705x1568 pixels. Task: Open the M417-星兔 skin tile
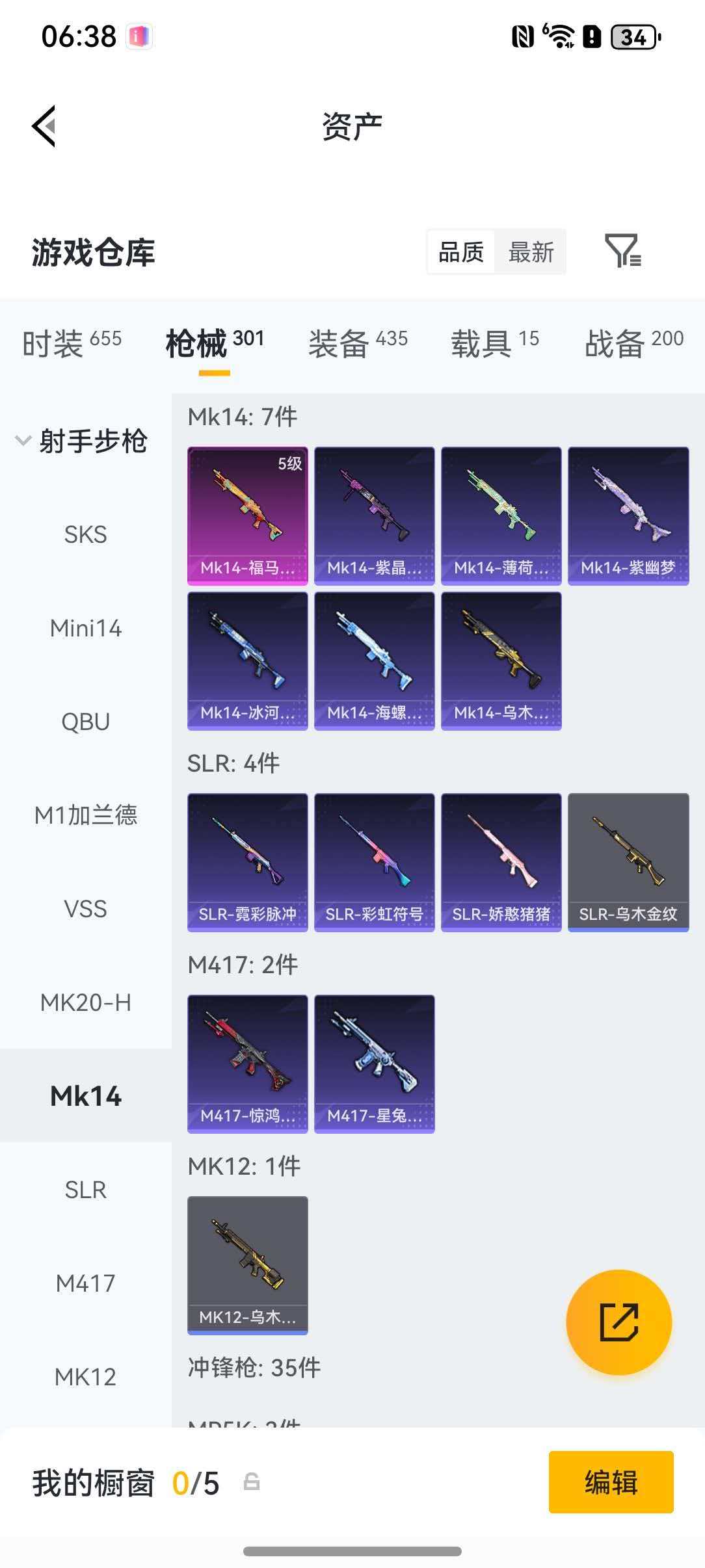point(374,1064)
